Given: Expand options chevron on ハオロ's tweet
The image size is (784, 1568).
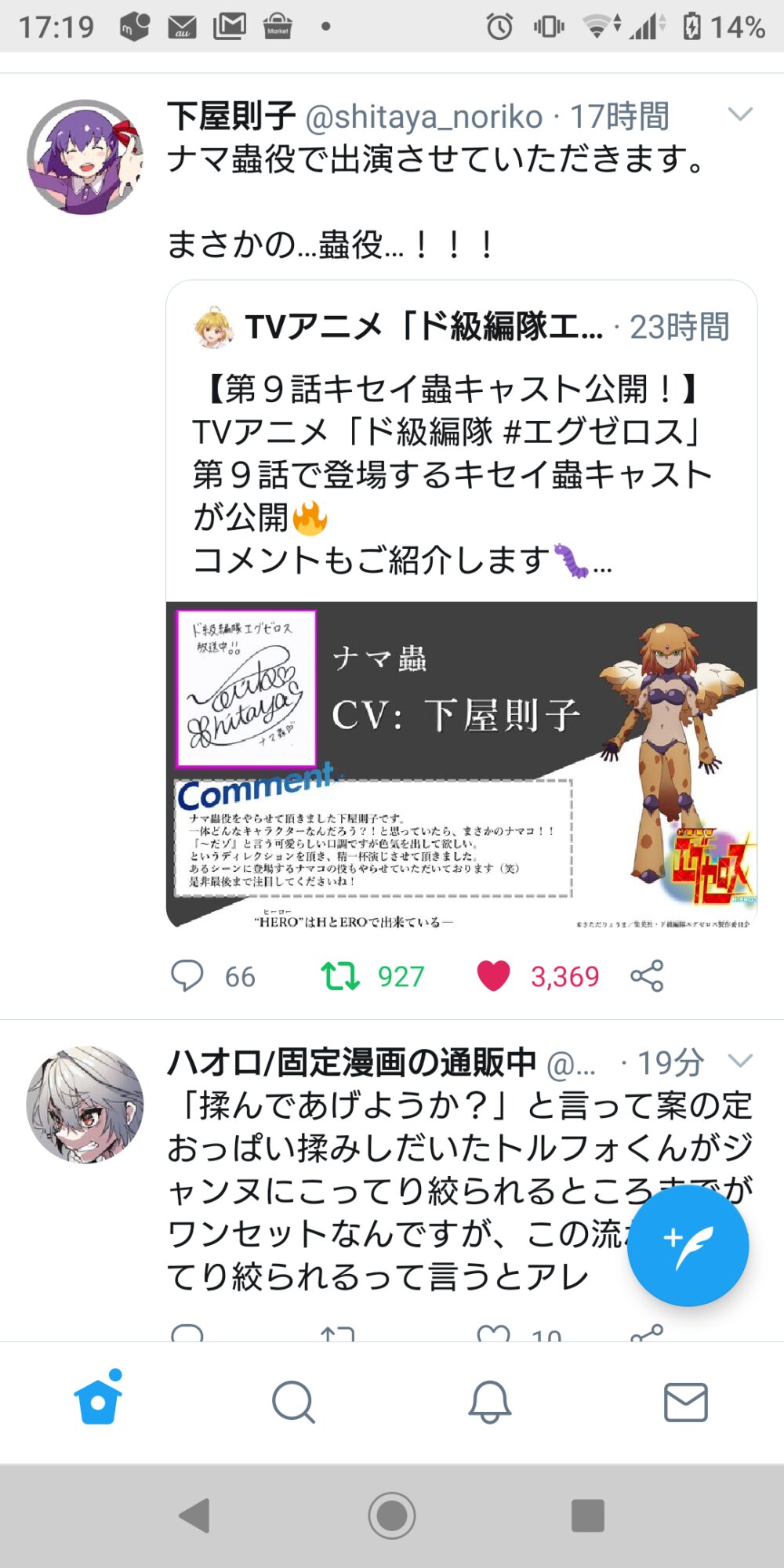Looking at the screenshot, I should [740, 1061].
